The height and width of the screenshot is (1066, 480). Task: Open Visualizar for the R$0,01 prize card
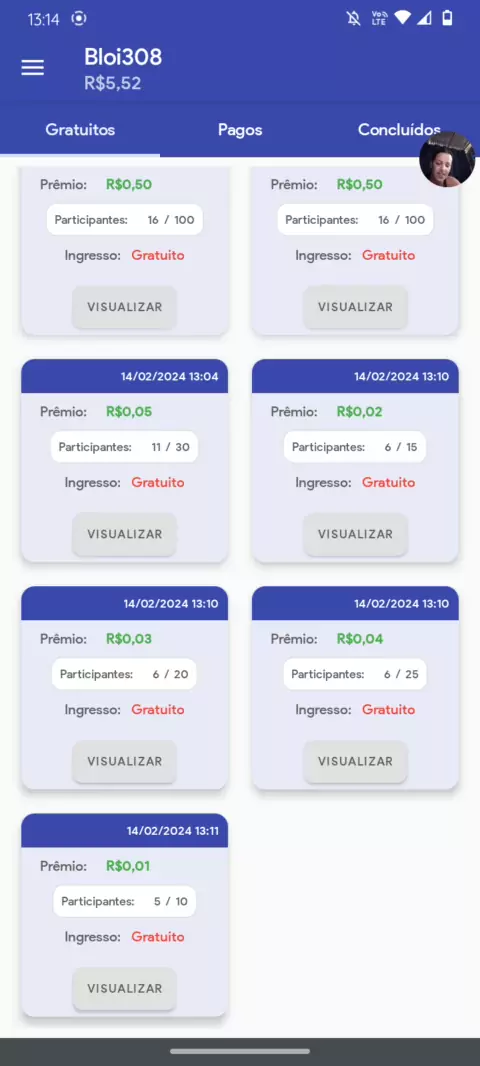tap(124, 988)
